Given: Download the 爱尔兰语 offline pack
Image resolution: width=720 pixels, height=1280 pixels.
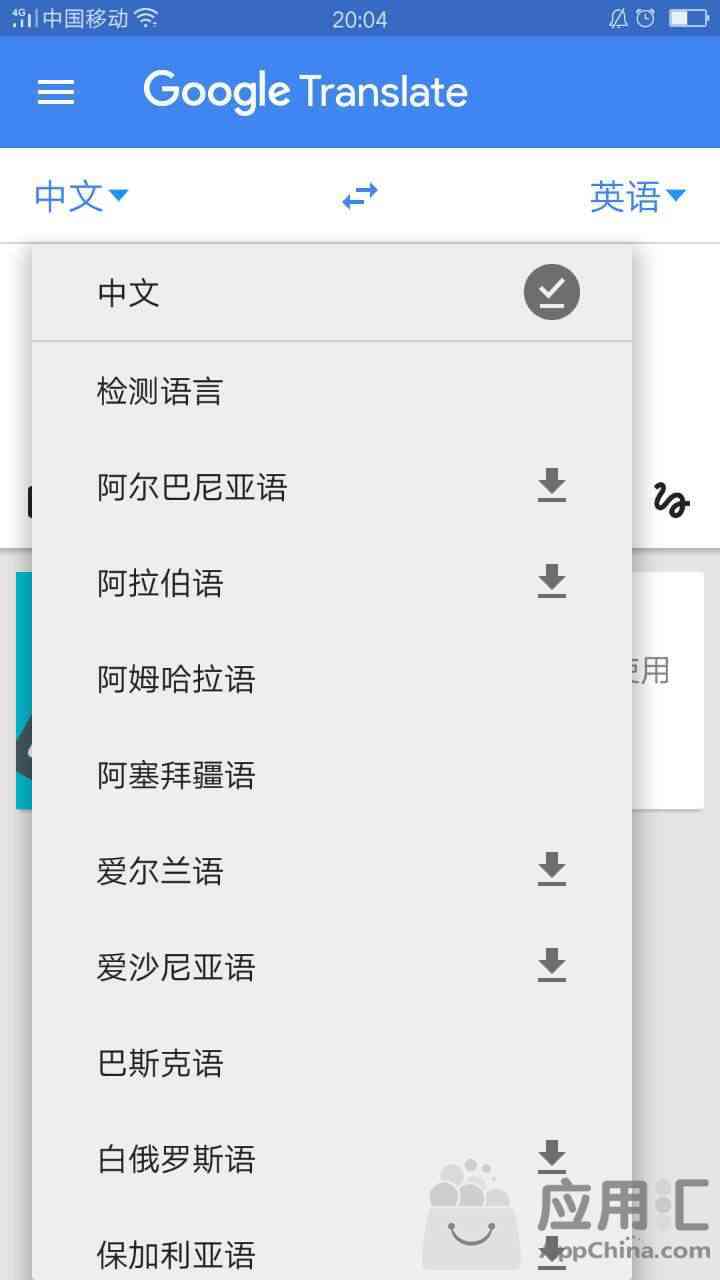Looking at the screenshot, I should [552, 869].
